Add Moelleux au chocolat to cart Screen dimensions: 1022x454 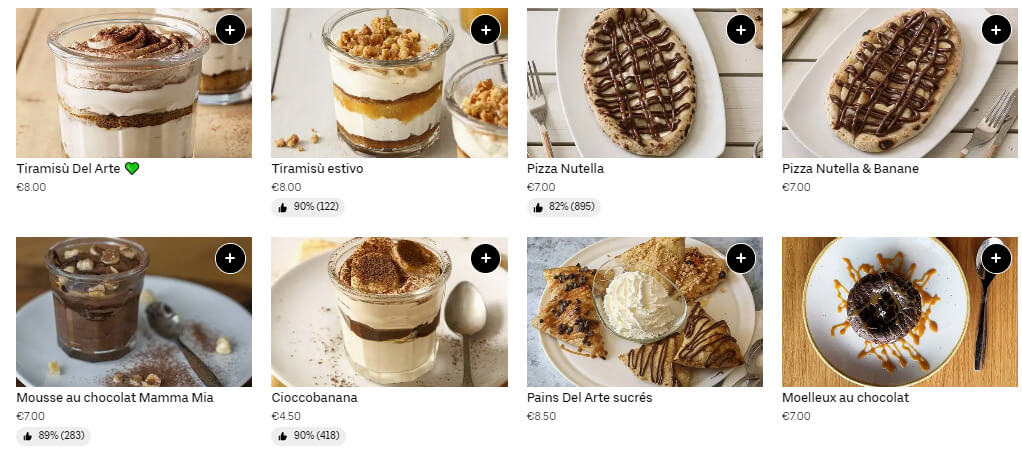pyautogui.click(x=996, y=259)
